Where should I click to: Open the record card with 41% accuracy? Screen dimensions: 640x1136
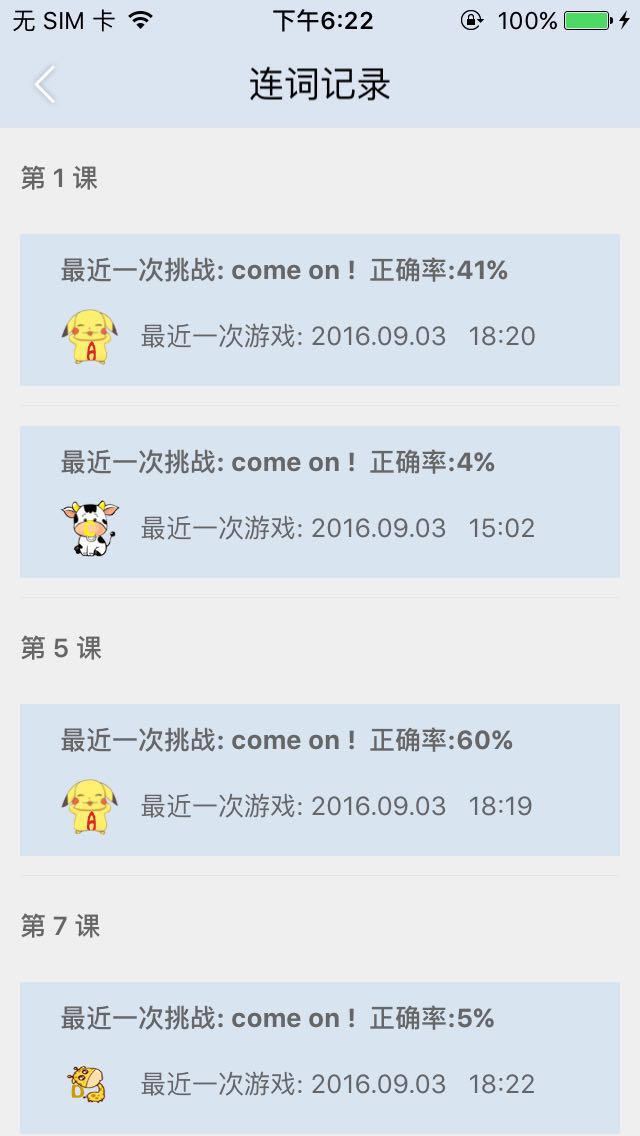pyautogui.click(x=320, y=309)
